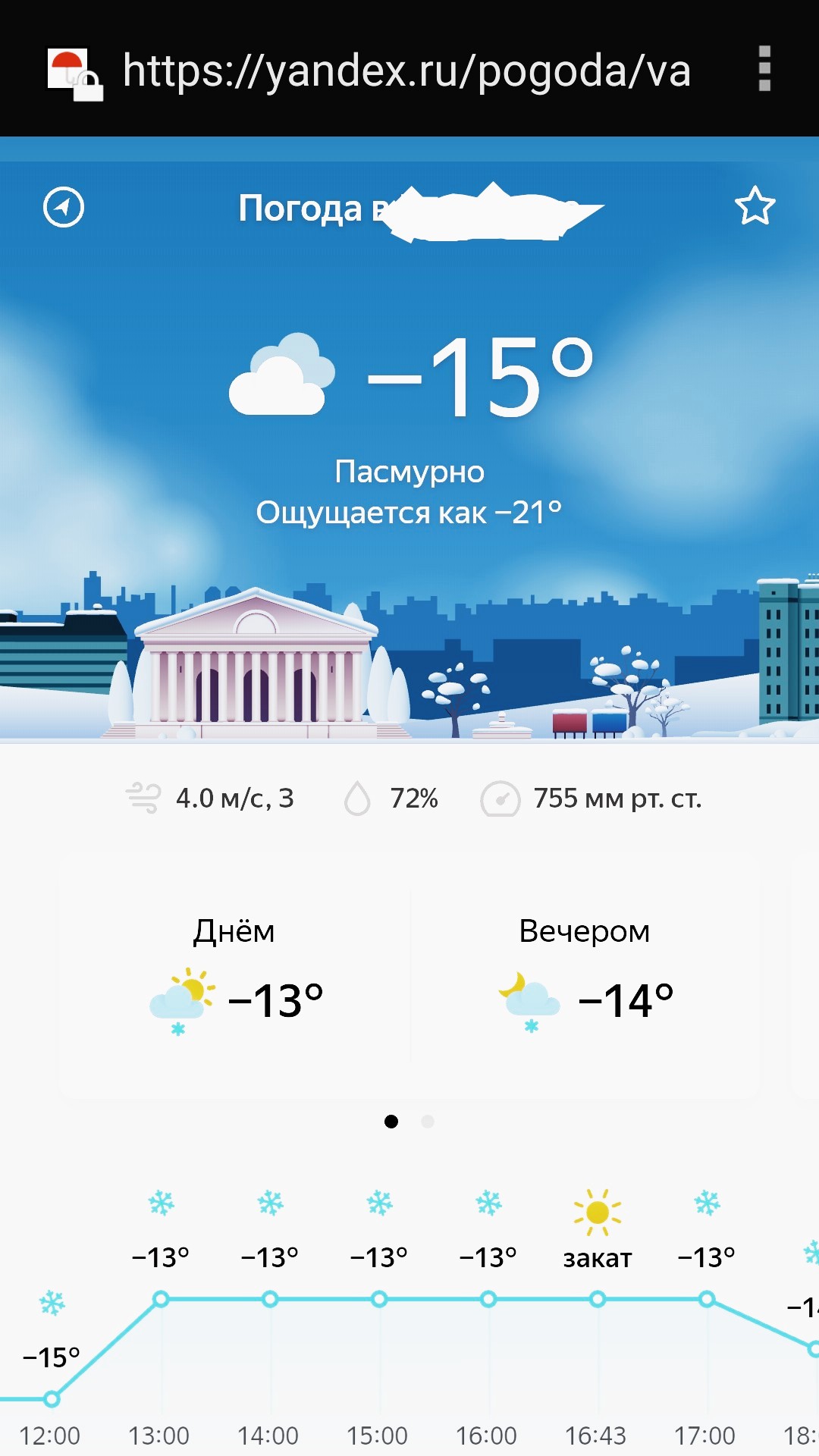
Task: Open the Днём and Вечером forecast card
Action: [409, 976]
